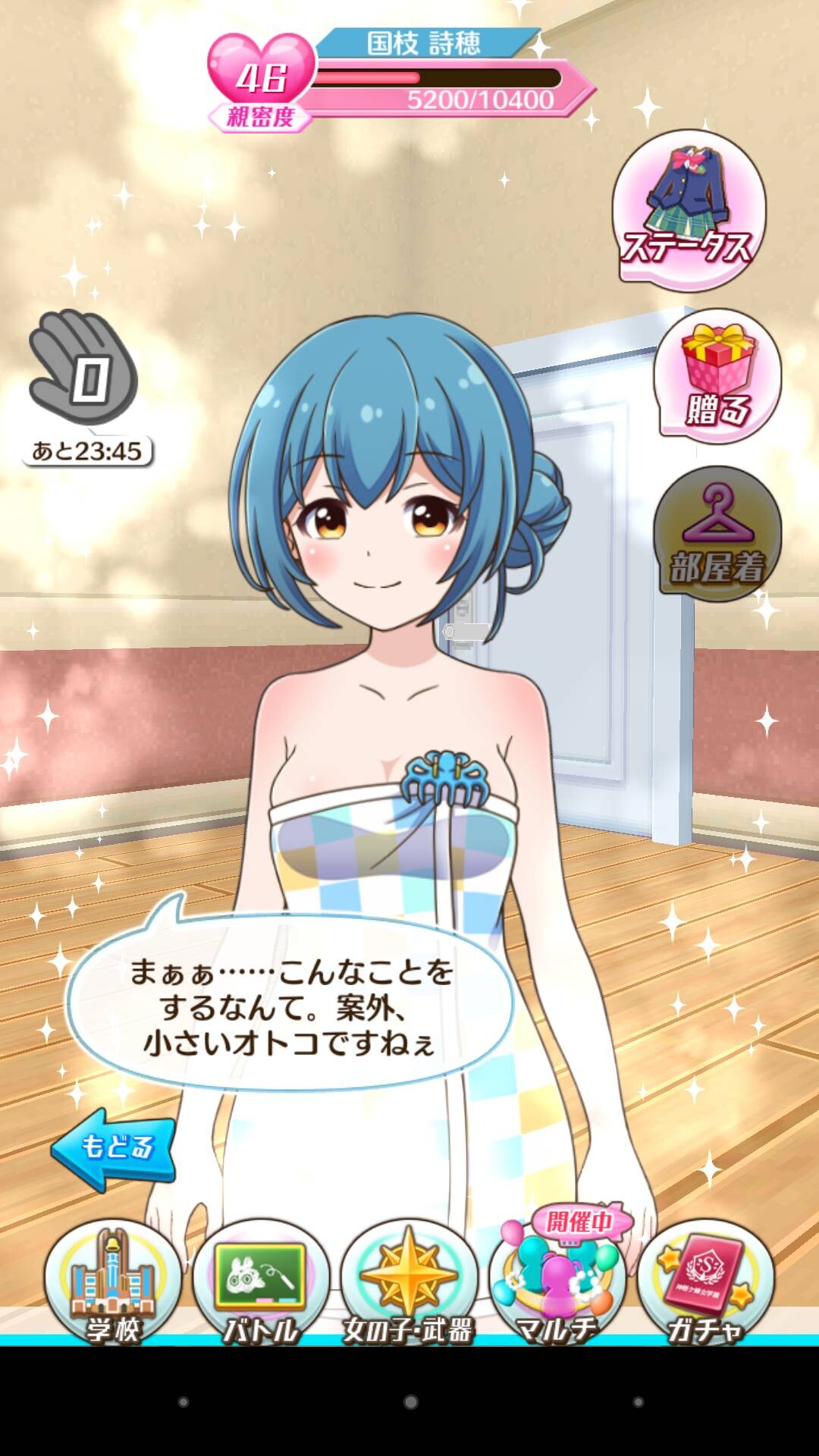Tap the 贈る gift button
819x1456 pixels.
717,375
